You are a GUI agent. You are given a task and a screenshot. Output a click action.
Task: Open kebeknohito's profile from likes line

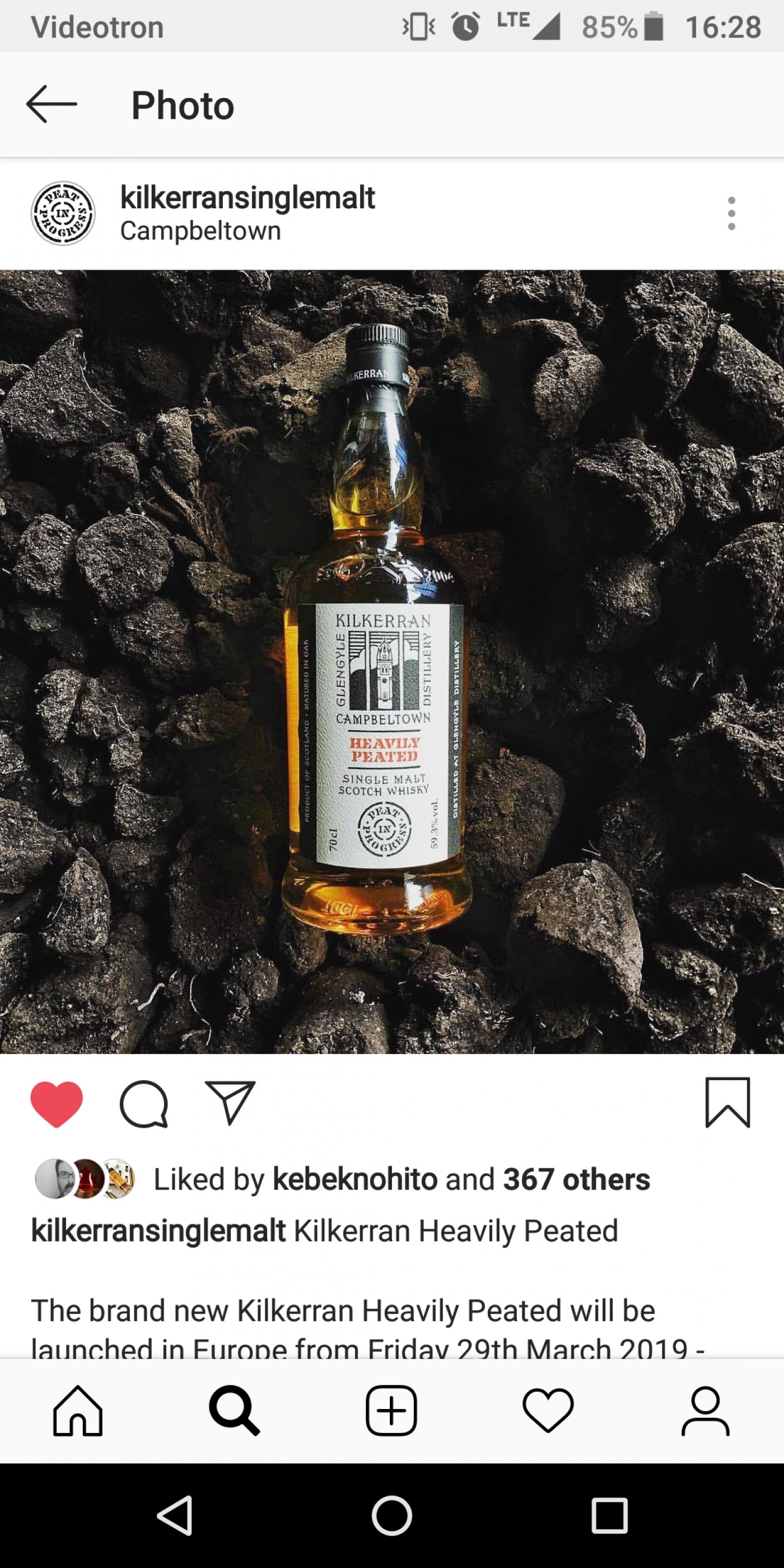pyautogui.click(x=355, y=1179)
